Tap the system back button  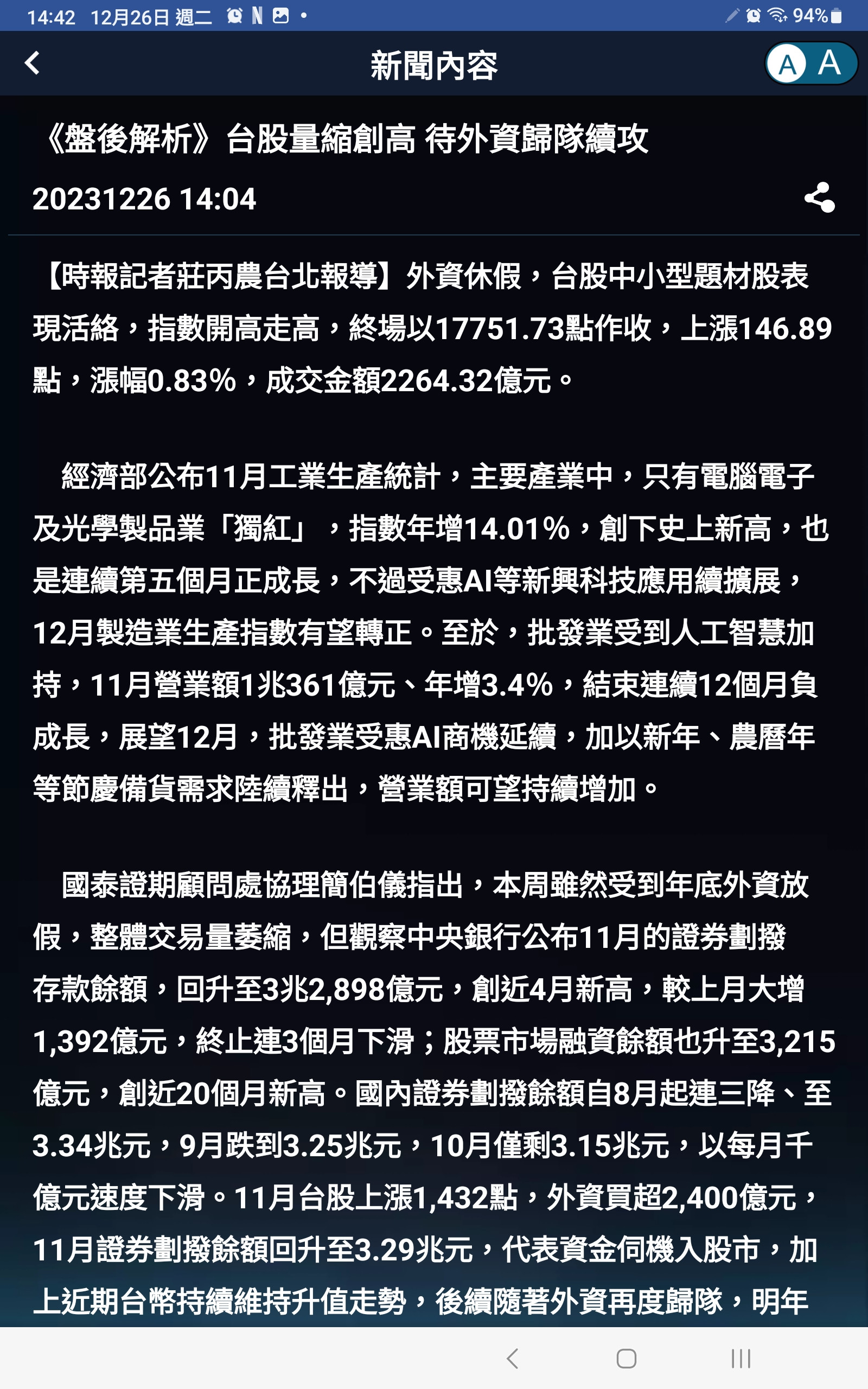click(x=513, y=1358)
